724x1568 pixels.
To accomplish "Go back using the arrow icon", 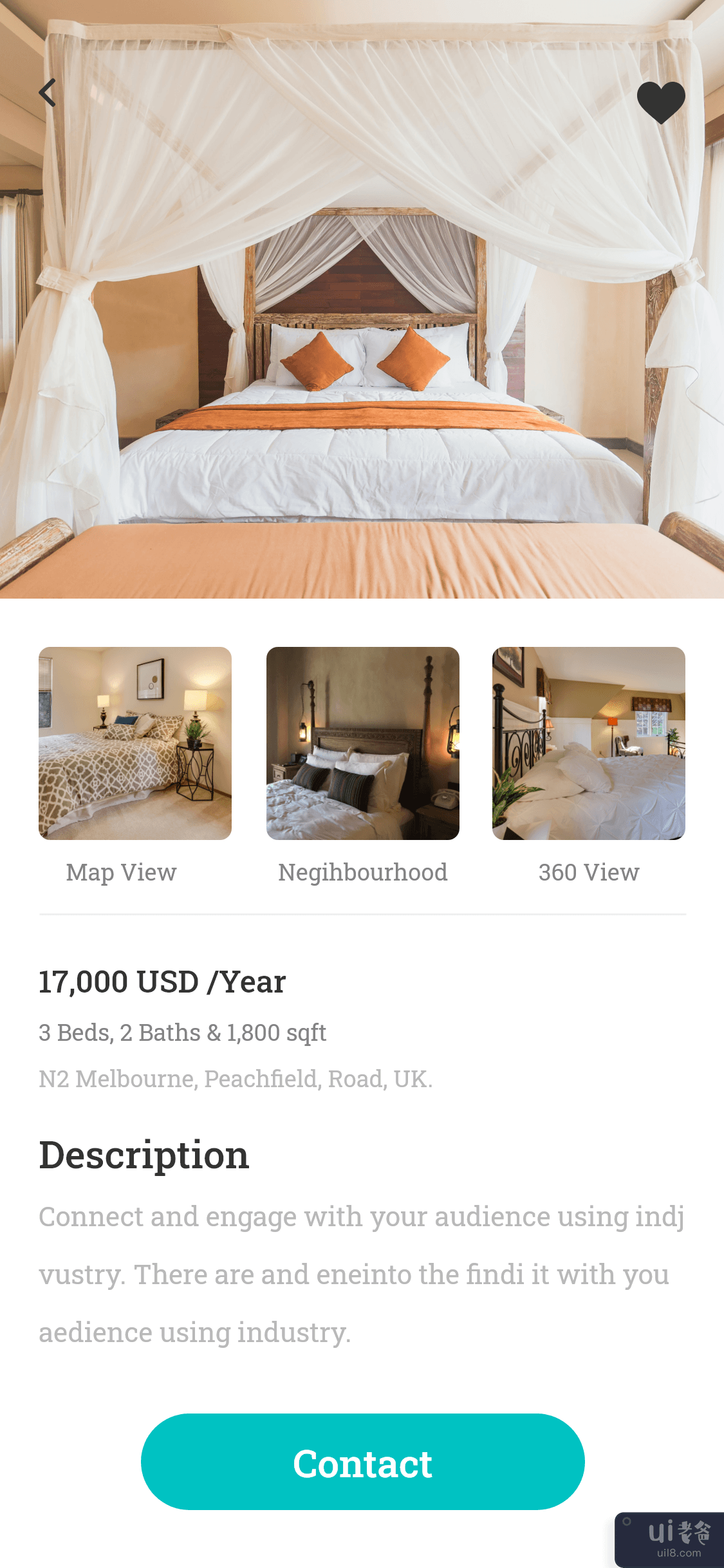I will click(x=48, y=93).
